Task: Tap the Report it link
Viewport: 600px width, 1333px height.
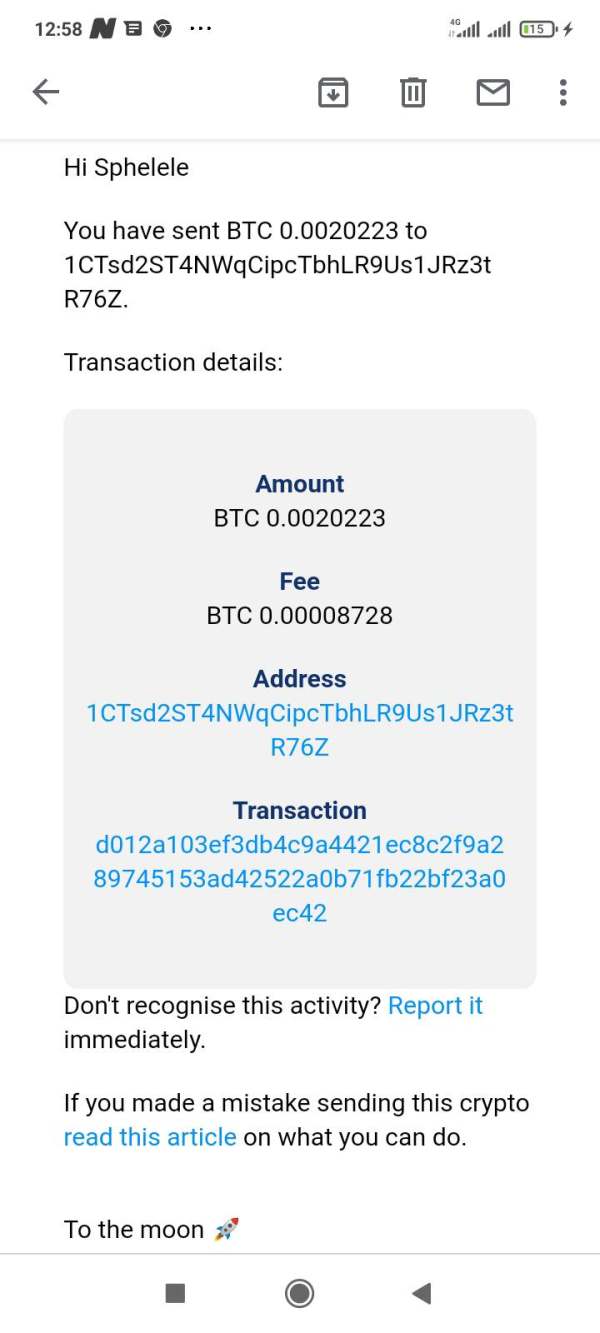Action: [435, 1005]
